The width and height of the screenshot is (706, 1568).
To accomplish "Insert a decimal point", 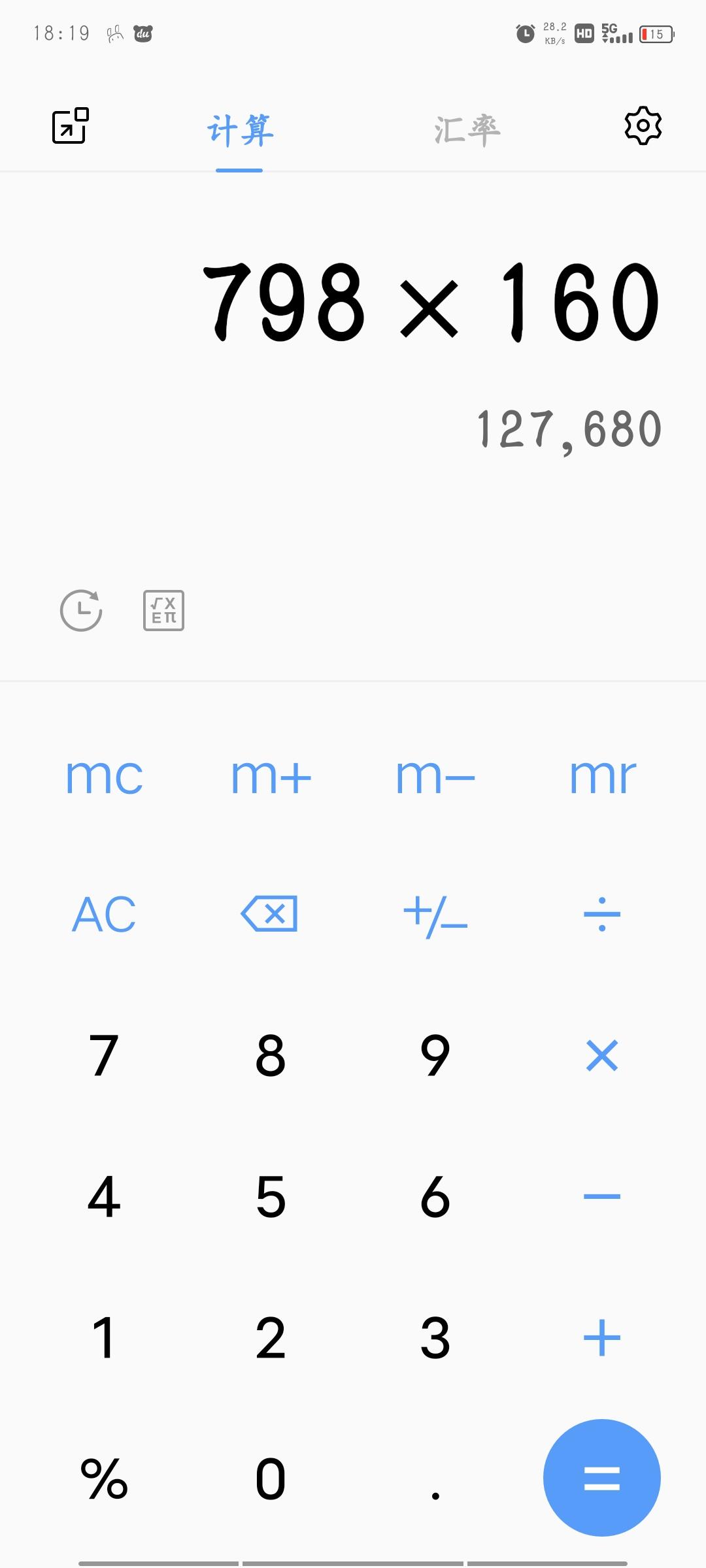I will click(435, 1494).
